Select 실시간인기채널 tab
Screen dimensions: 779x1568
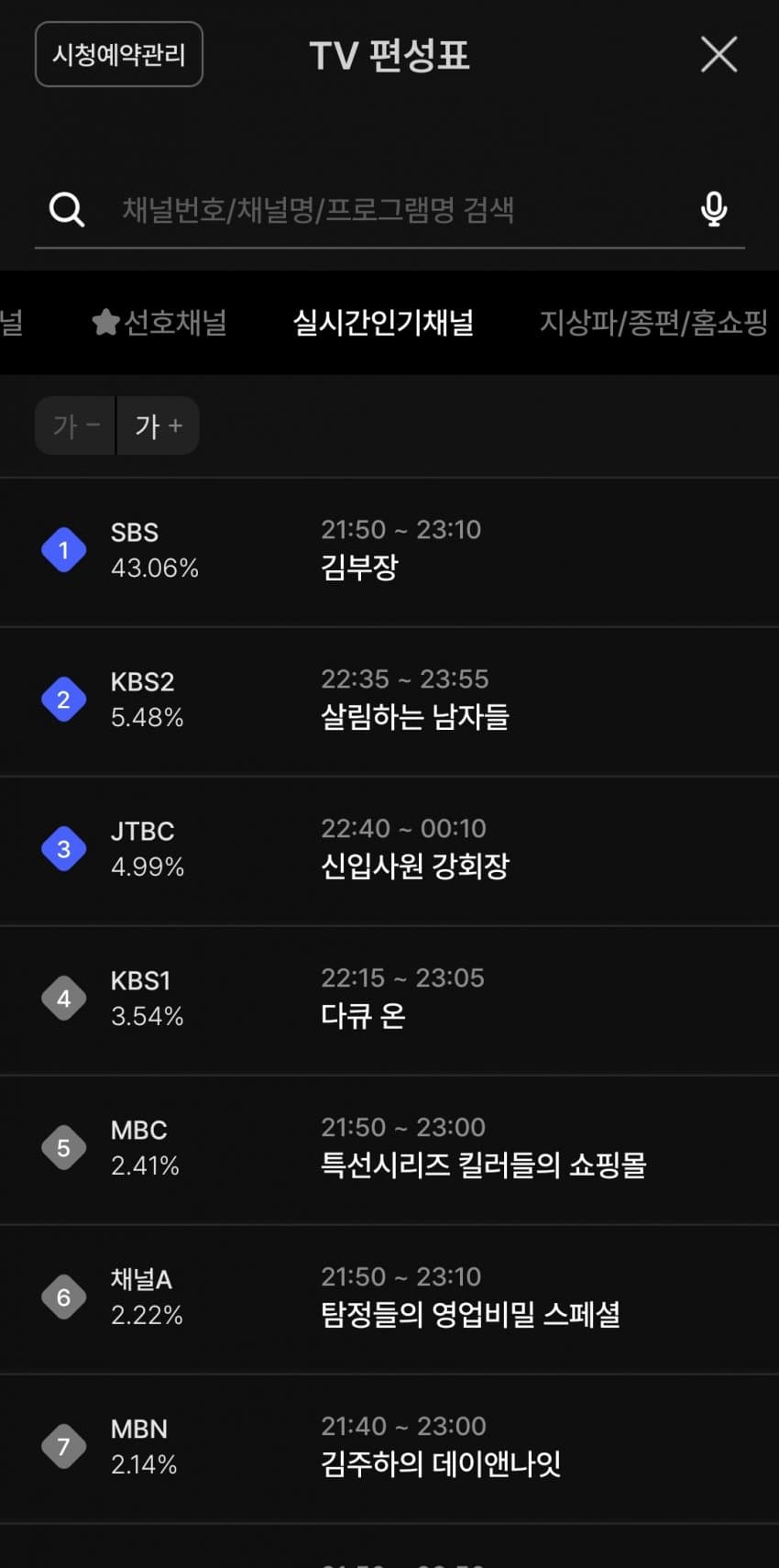pyautogui.click(x=383, y=323)
